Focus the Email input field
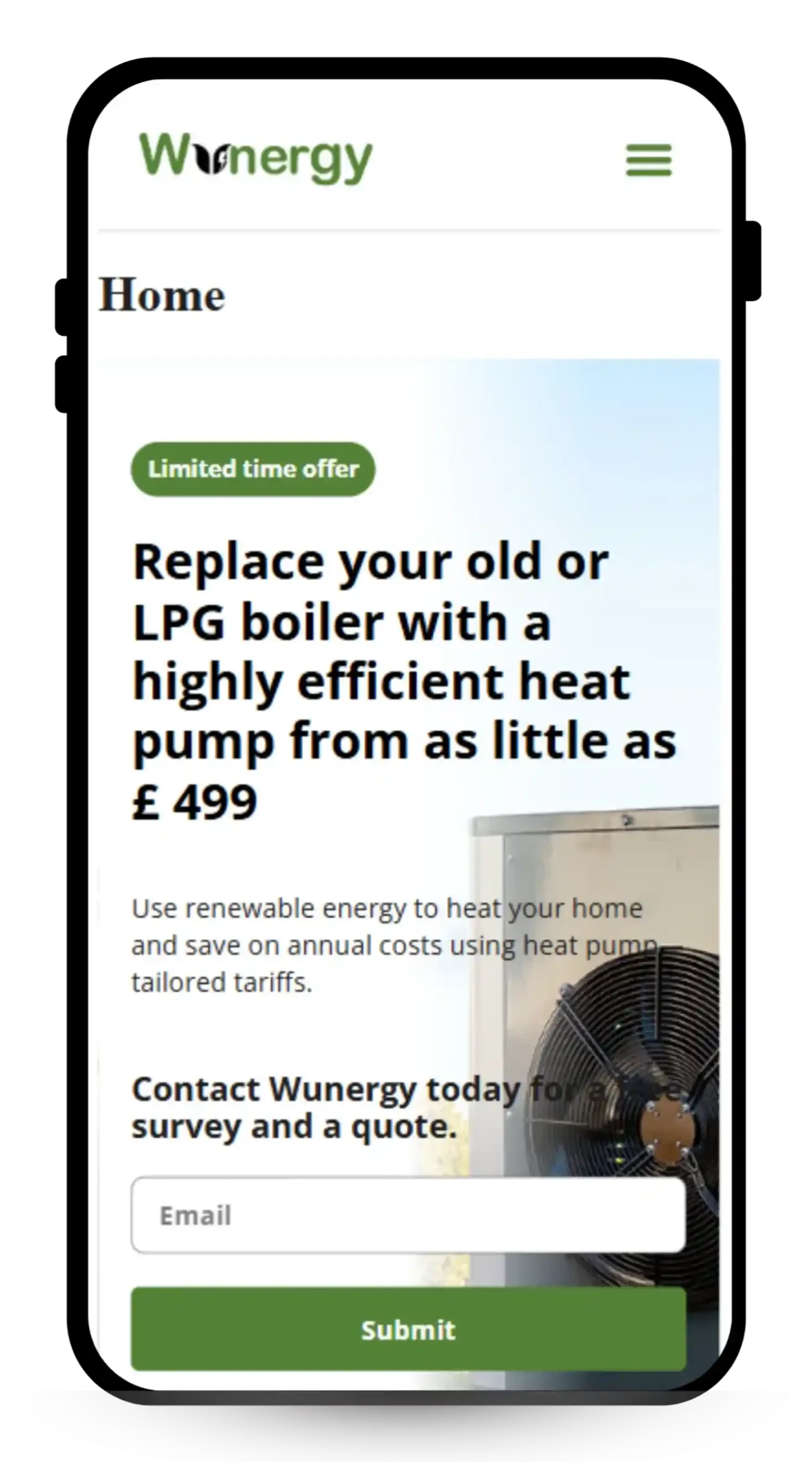Image resolution: width=812 pixels, height=1462 pixels. tap(408, 1215)
